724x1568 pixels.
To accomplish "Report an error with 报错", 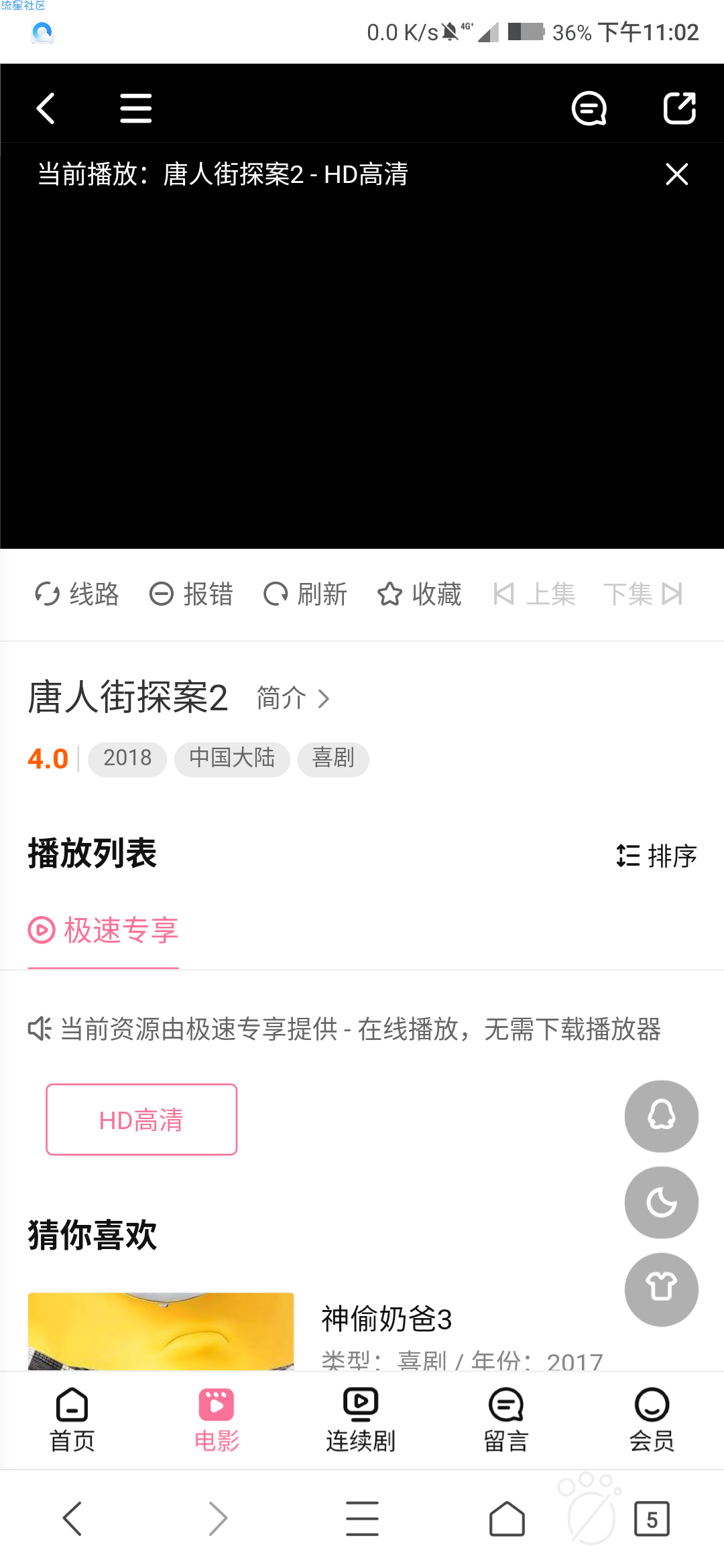I will (x=191, y=594).
